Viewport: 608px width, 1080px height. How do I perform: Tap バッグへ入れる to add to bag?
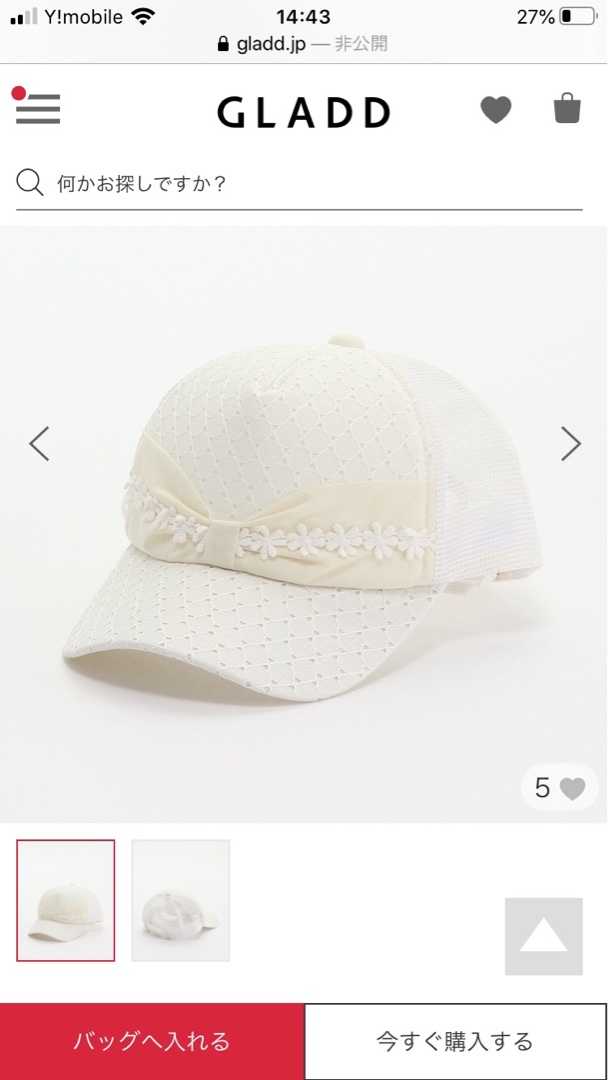pos(152,1041)
